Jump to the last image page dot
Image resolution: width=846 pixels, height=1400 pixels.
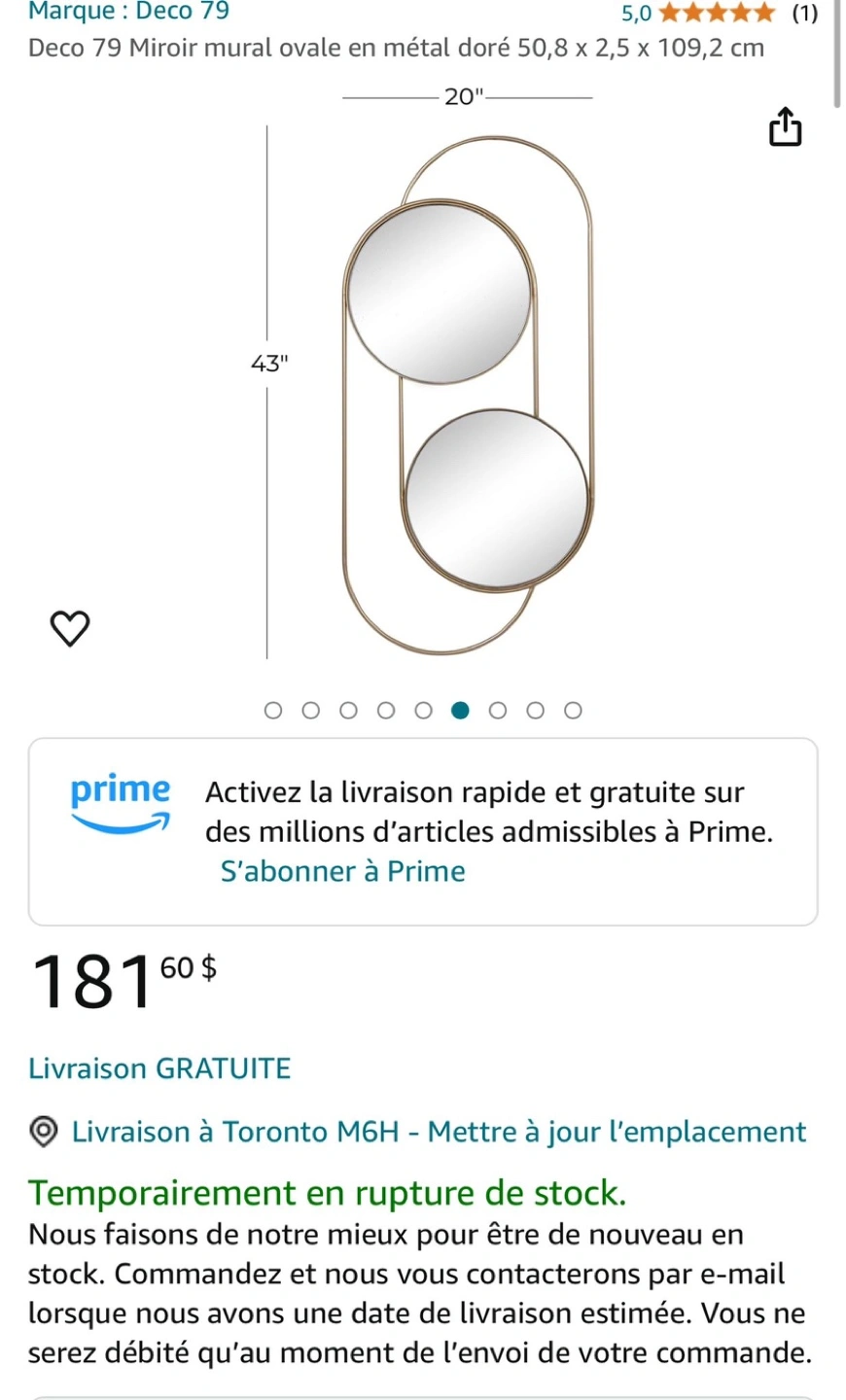pos(574,711)
